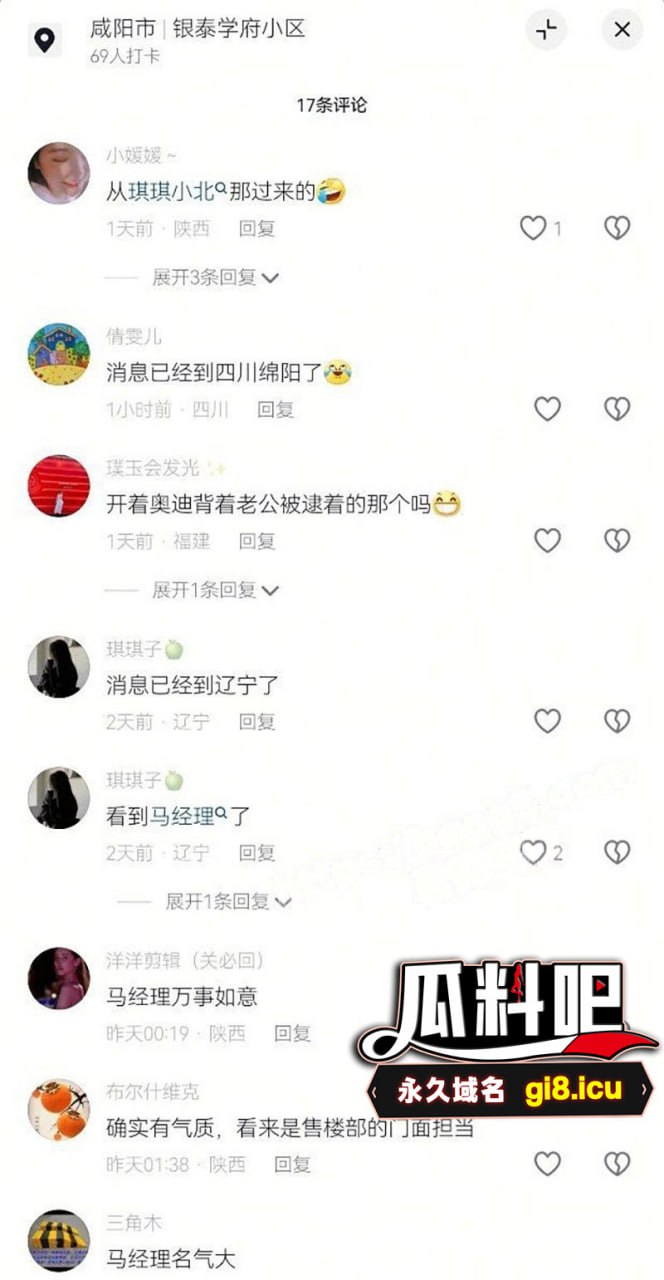Open the 银泰学府小区 location page
This screenshot has height=1280, width=664.
pyautogui.click(x=238, y=28)
